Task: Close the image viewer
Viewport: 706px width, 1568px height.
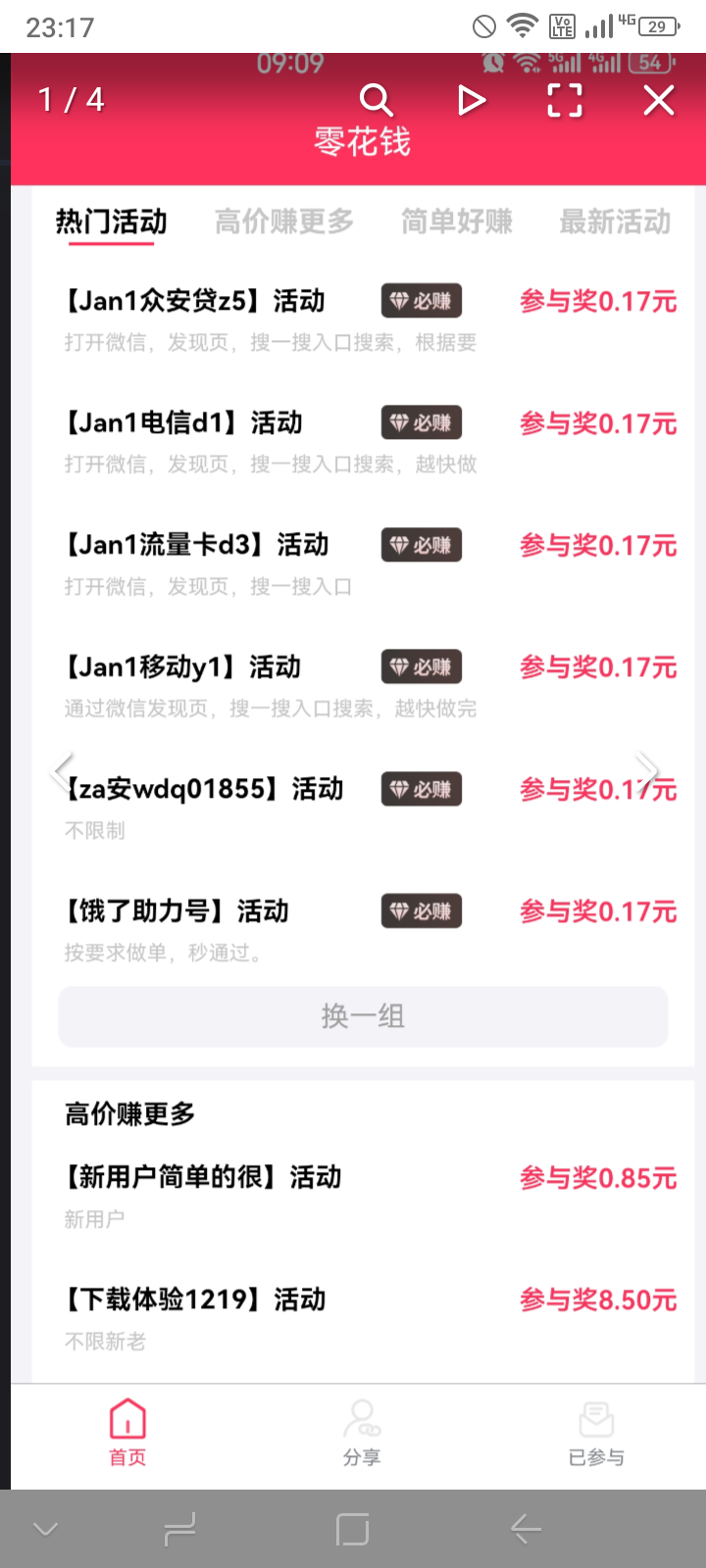Action: 659,100
